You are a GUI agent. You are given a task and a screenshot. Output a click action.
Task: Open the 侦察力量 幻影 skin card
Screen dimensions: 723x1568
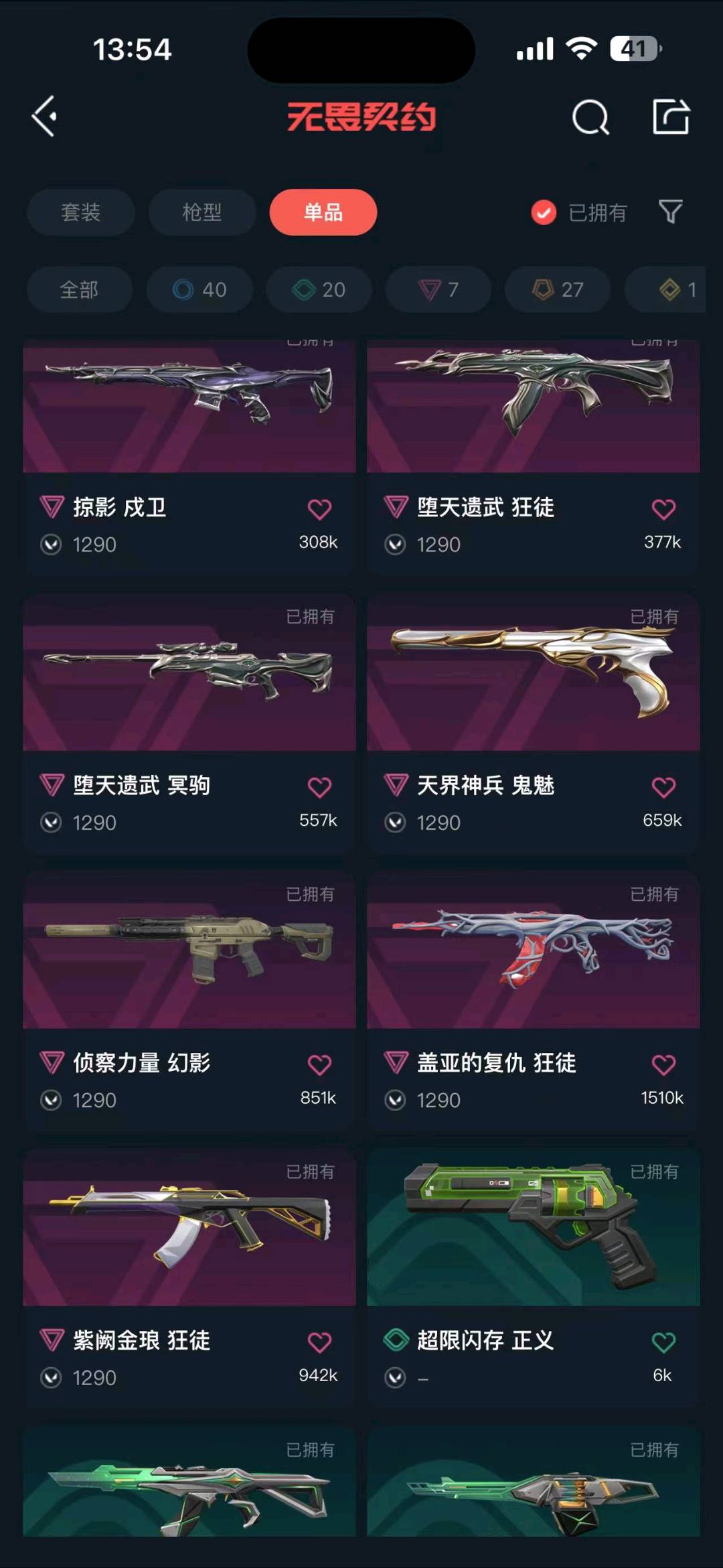[x=189, y=1001]
